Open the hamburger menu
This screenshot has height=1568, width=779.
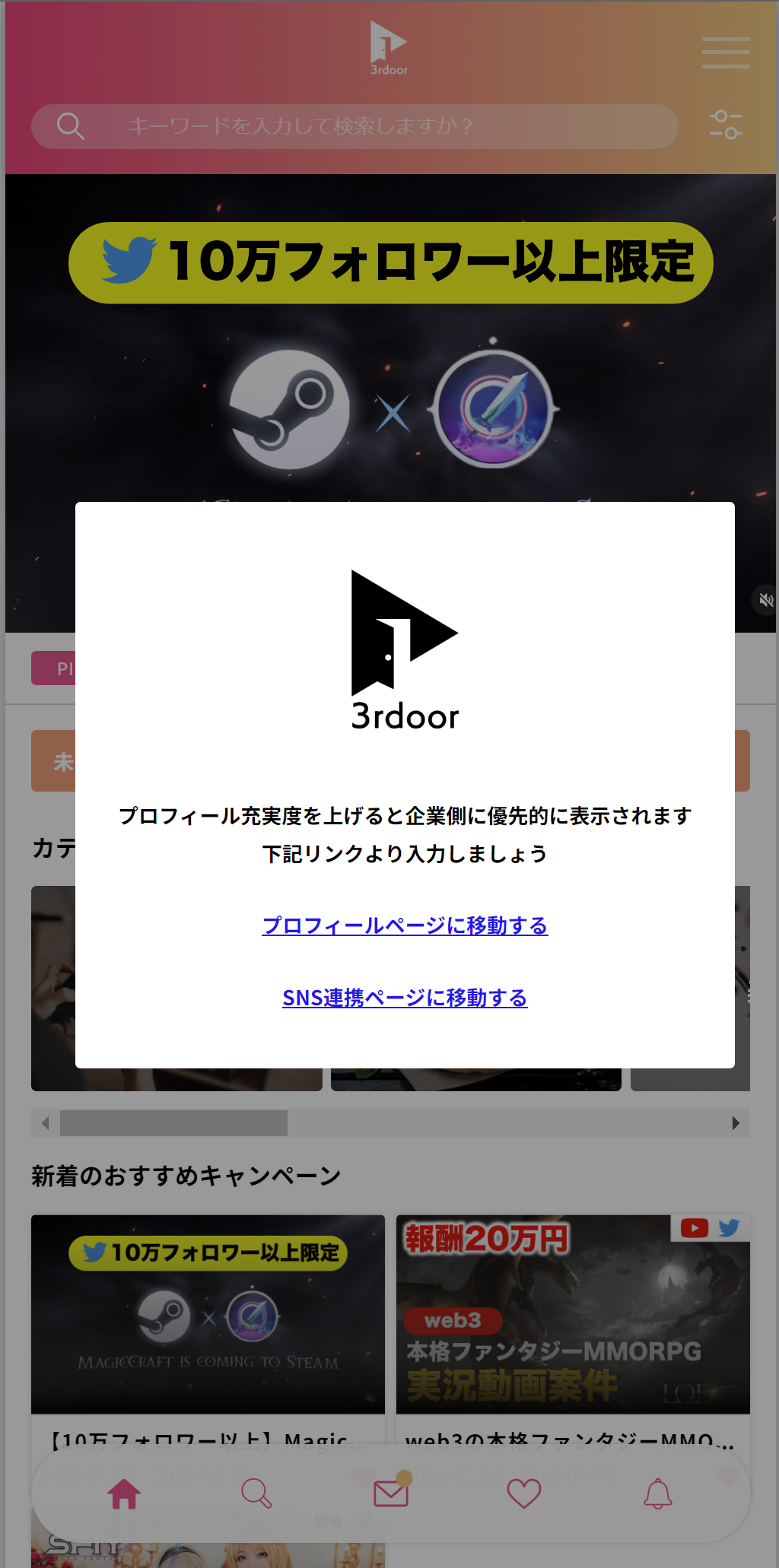point(725,53)
